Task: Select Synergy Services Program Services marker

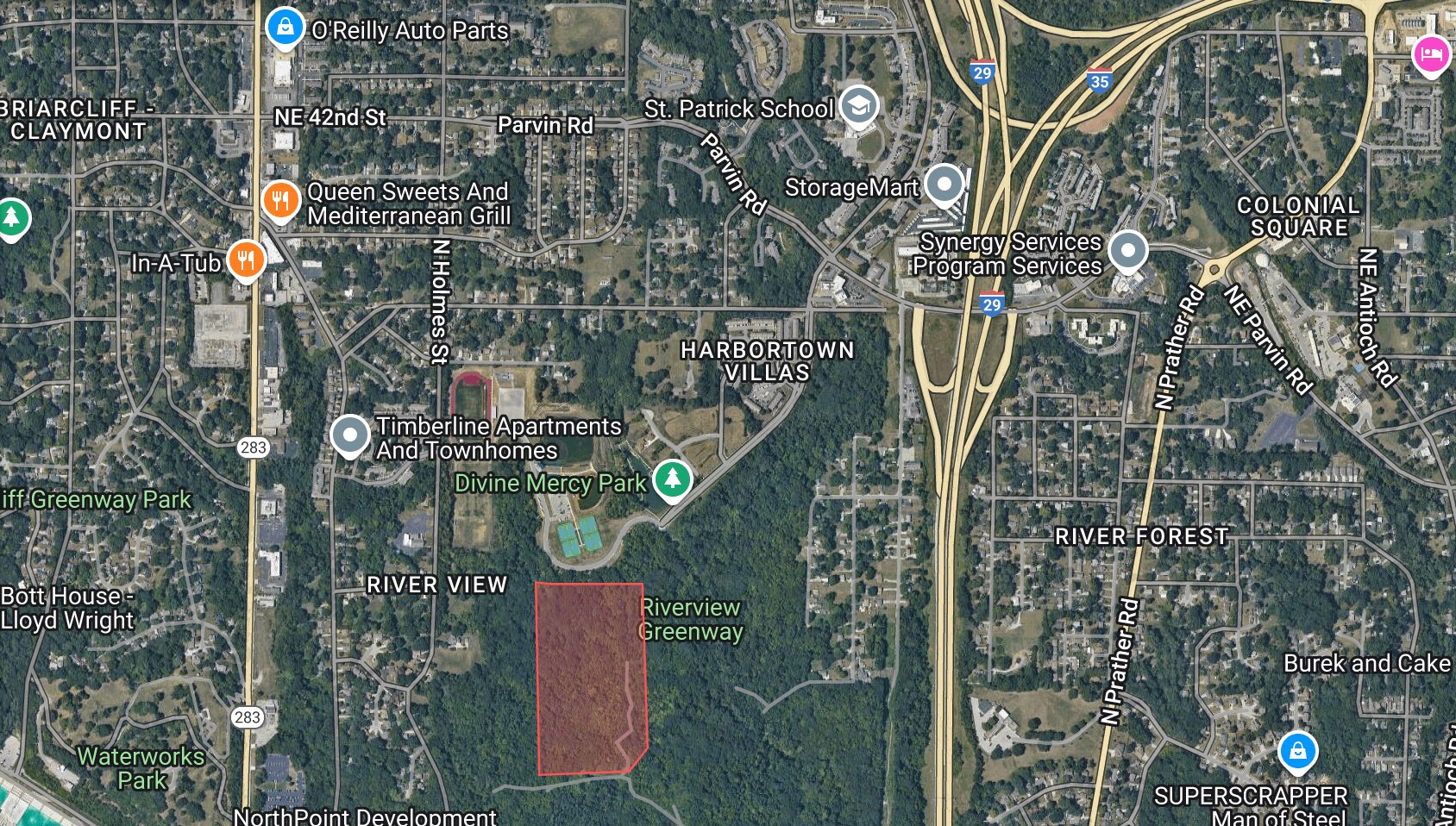Action: 1127,251
